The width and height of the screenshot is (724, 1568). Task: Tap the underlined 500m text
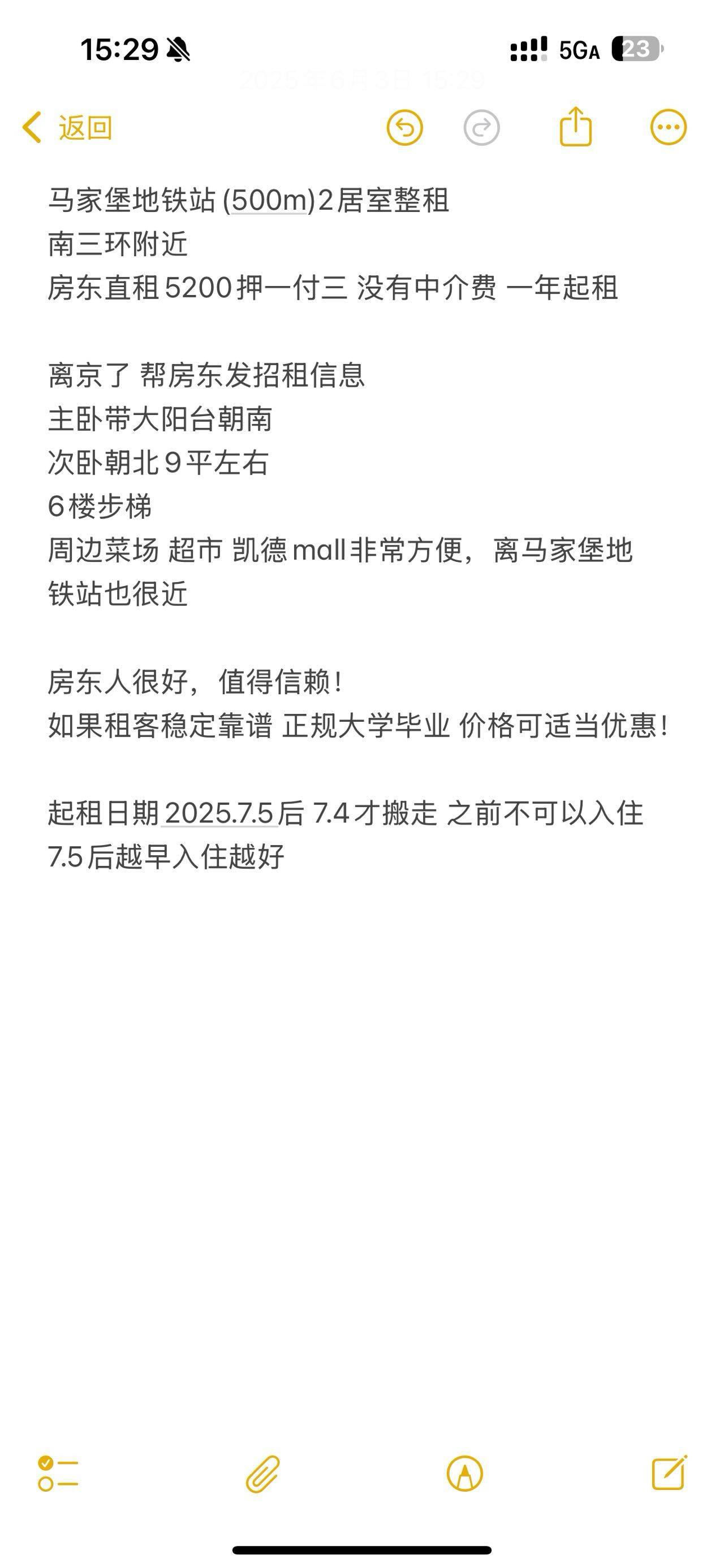(269, 200)
